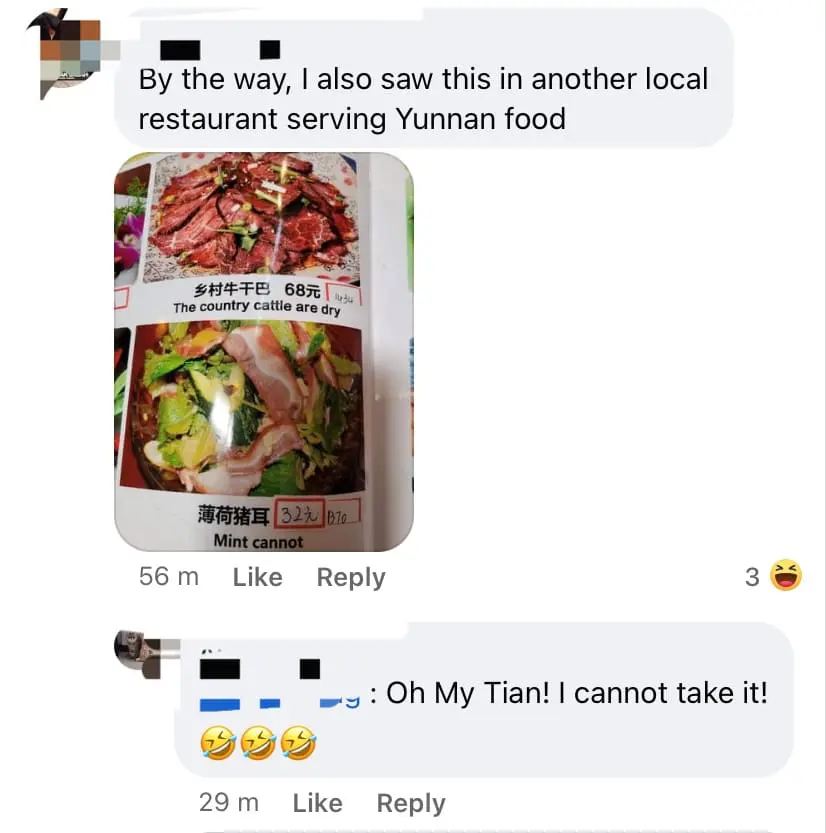Like the comment about the Yunnan food restaurant

257,577
